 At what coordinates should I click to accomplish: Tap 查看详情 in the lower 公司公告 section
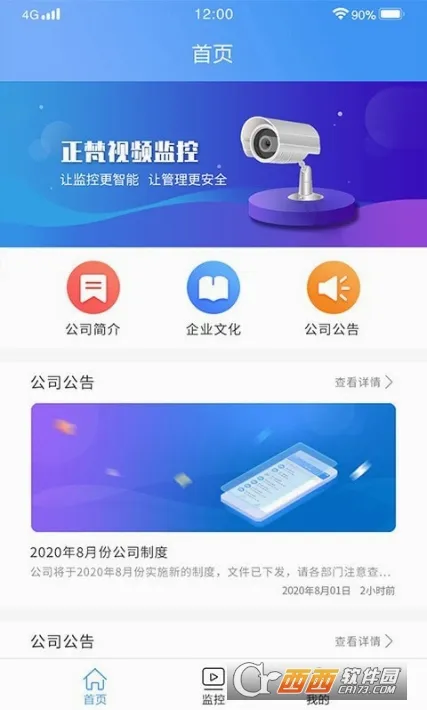[x=364, y=641]
